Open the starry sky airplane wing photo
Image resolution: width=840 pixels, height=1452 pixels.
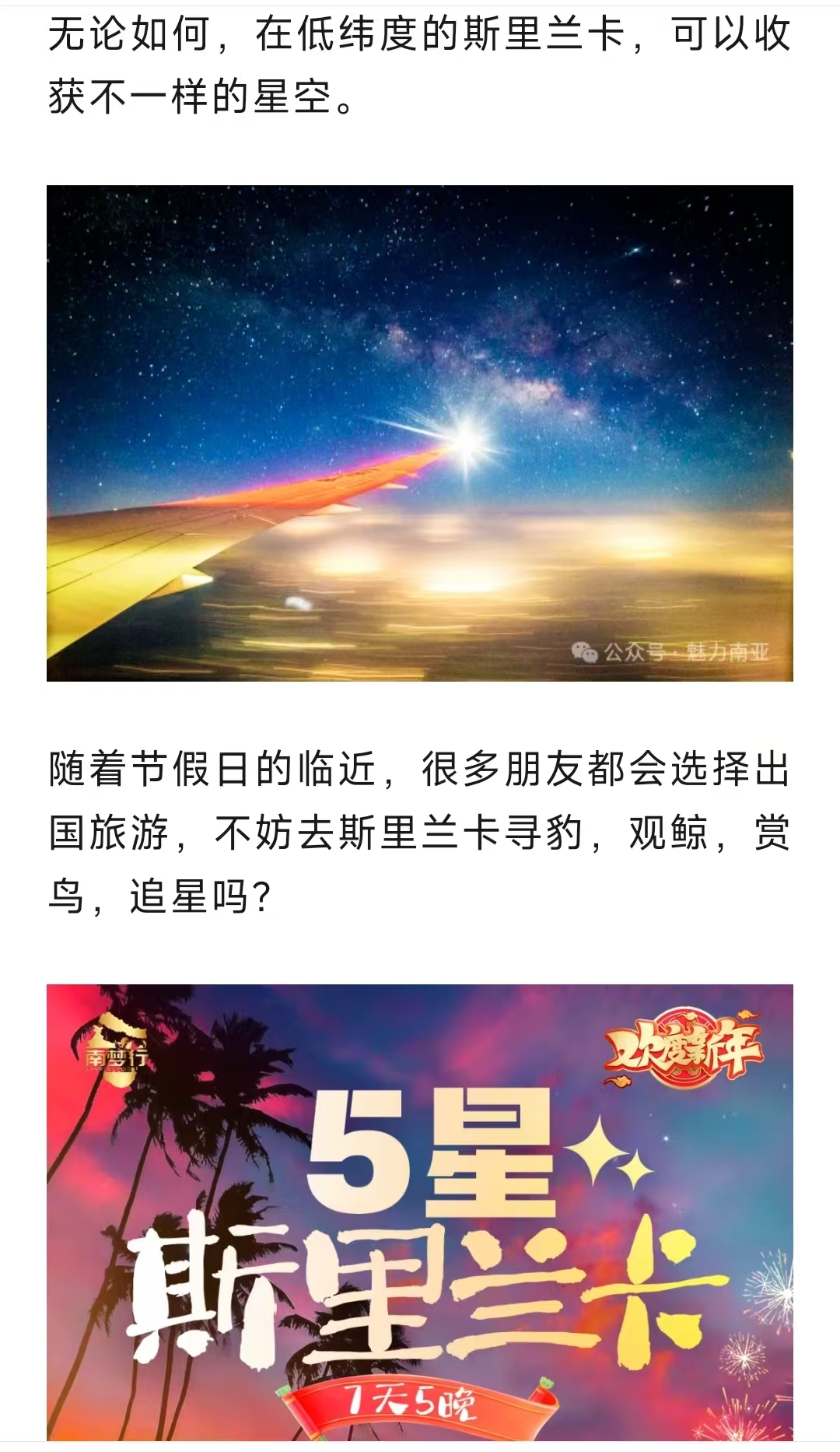420,433
